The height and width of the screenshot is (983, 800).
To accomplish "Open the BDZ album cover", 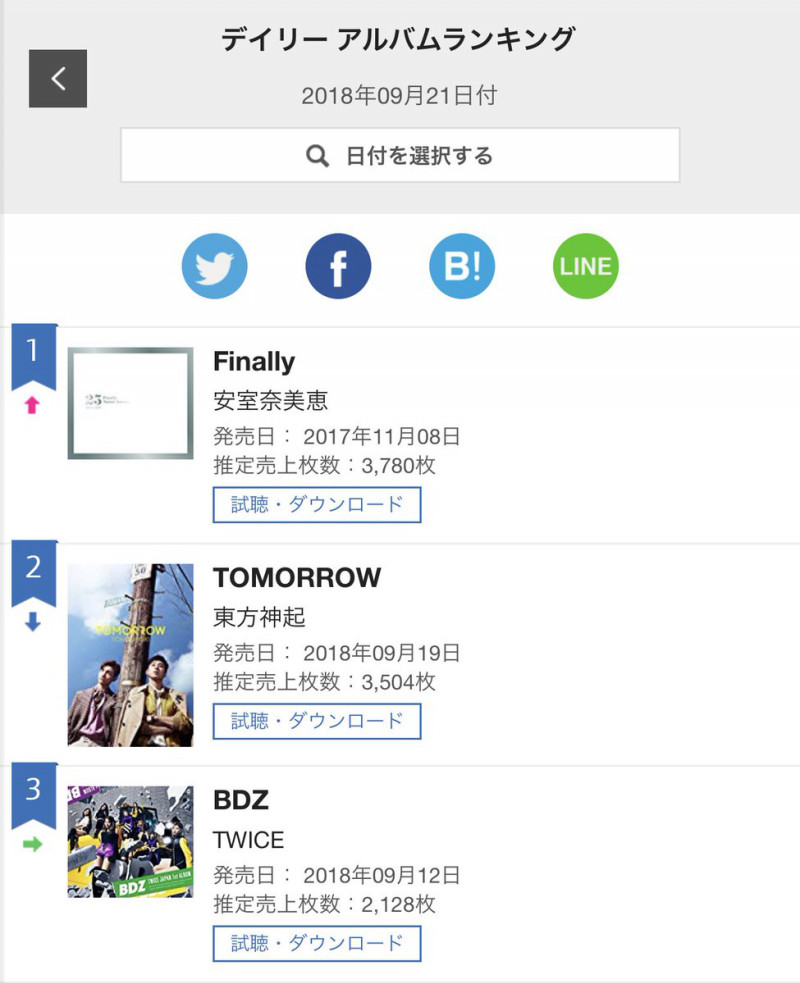I will point(130,841).
